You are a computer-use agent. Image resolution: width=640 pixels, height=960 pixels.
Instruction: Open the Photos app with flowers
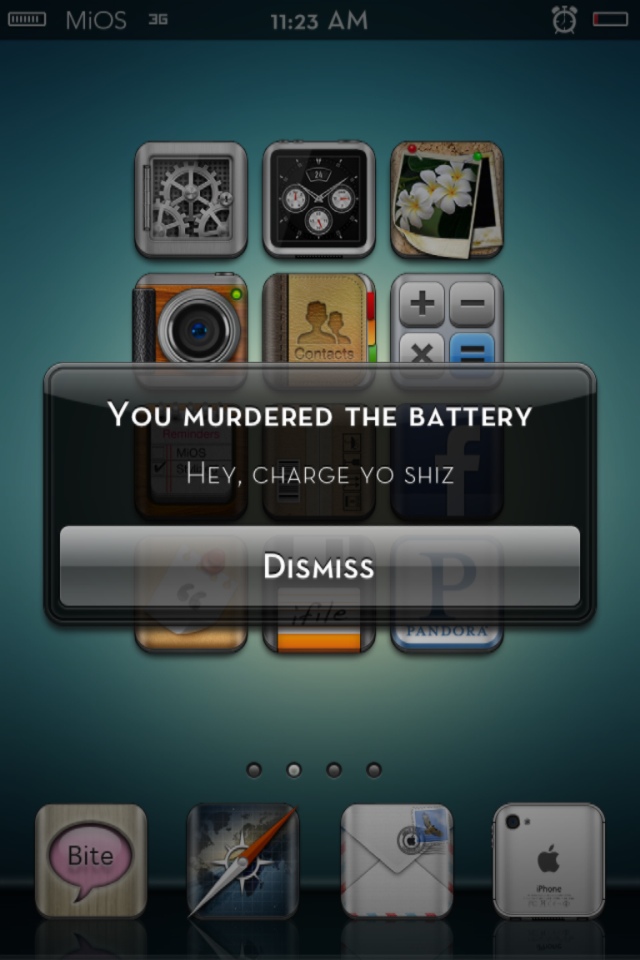(446, 199)
